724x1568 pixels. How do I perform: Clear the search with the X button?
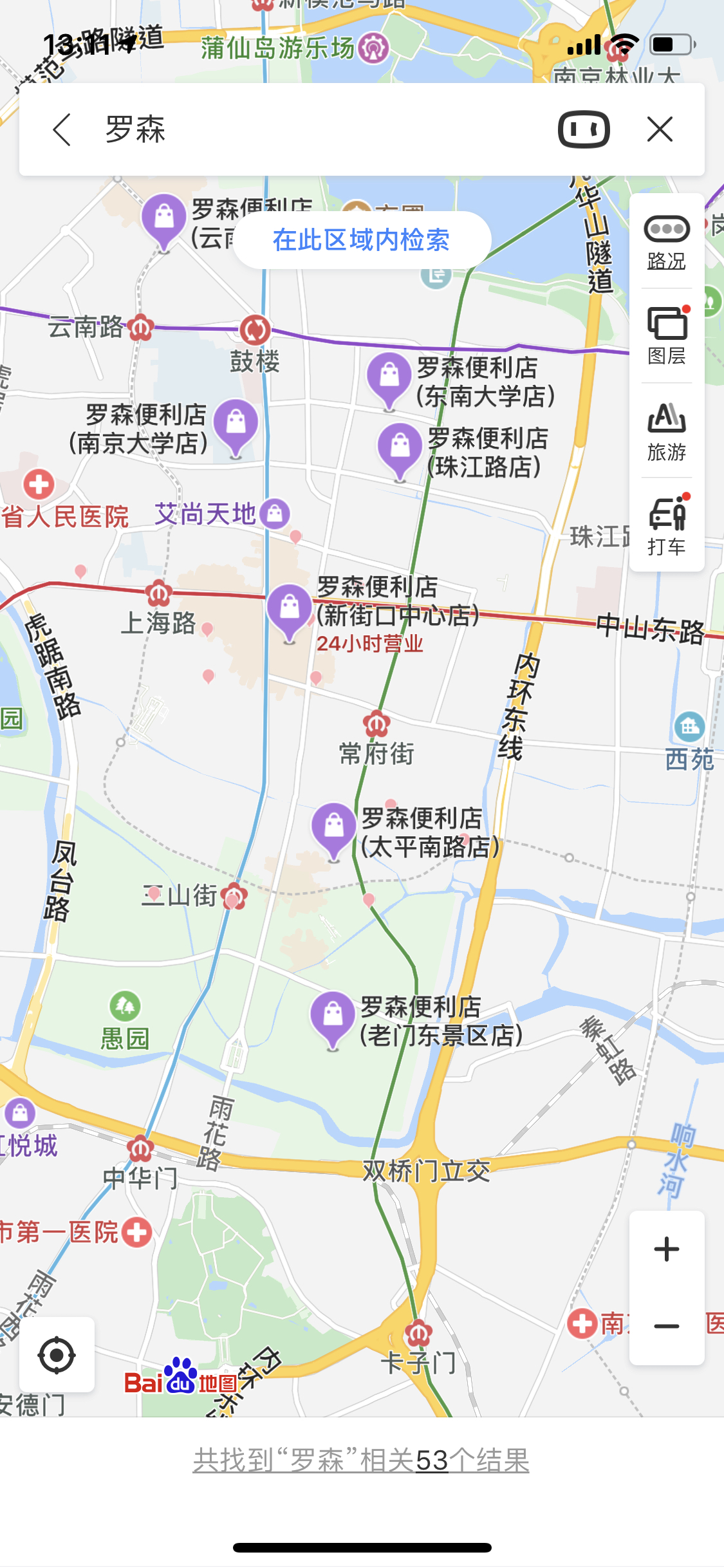660,129
